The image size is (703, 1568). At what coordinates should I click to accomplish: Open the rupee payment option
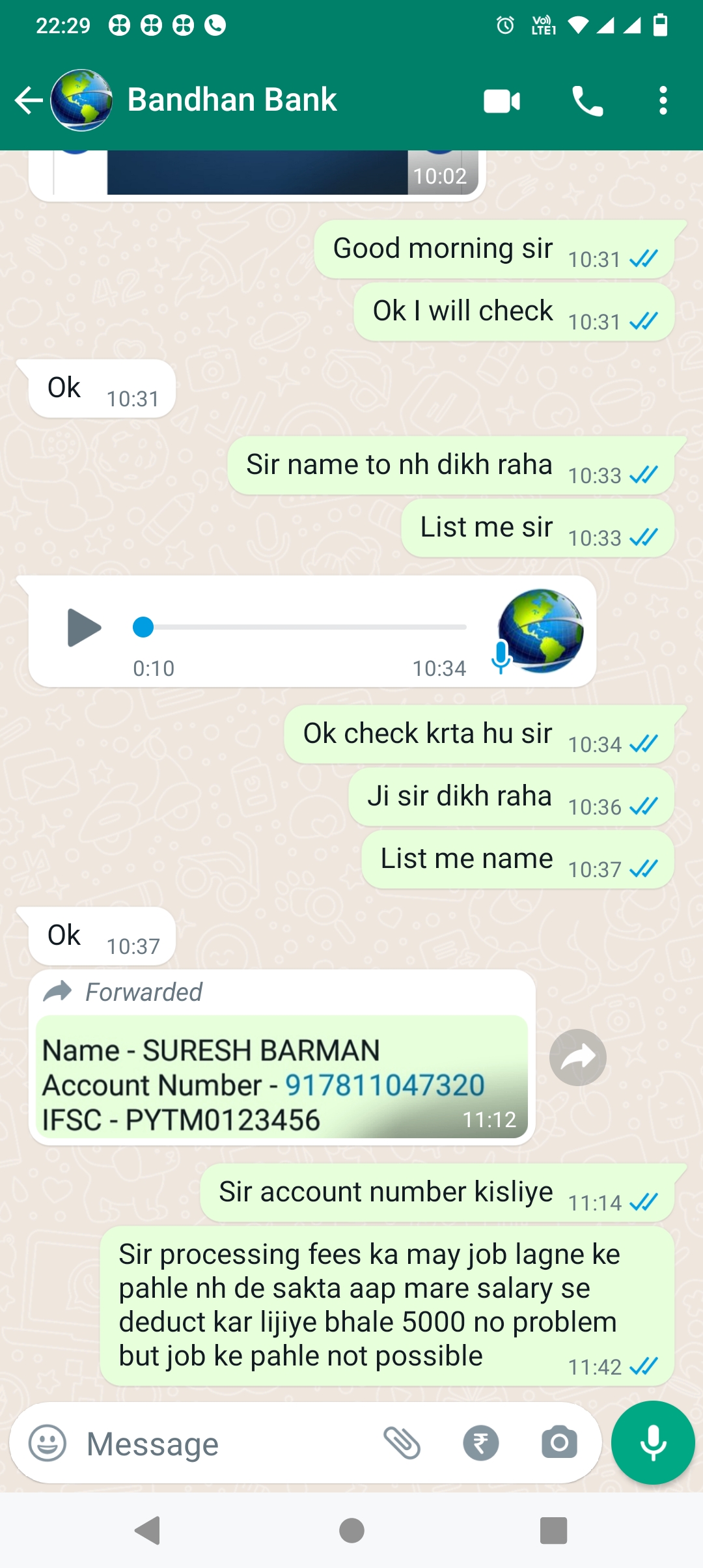(481, 1444)
